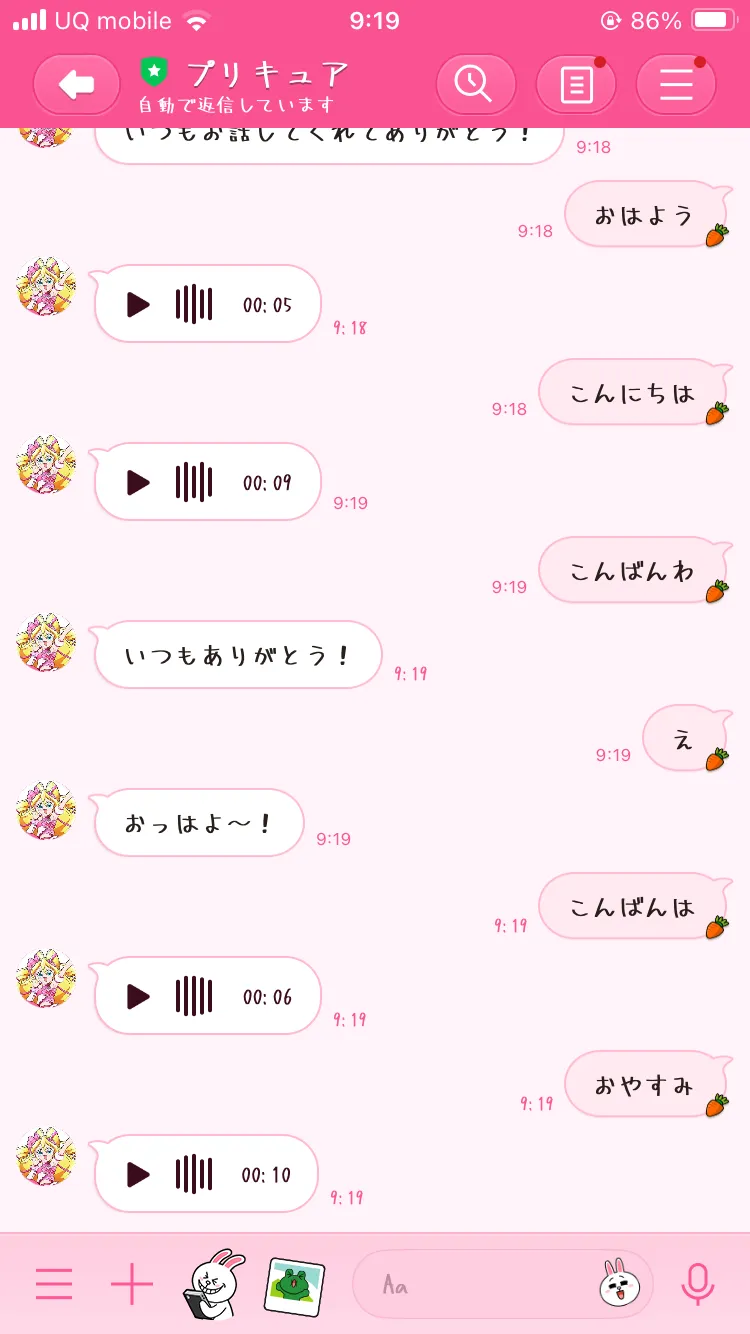Play the 00:10 voice message
Viewport: 750px width, 1334px height.
coord(138,1174)
